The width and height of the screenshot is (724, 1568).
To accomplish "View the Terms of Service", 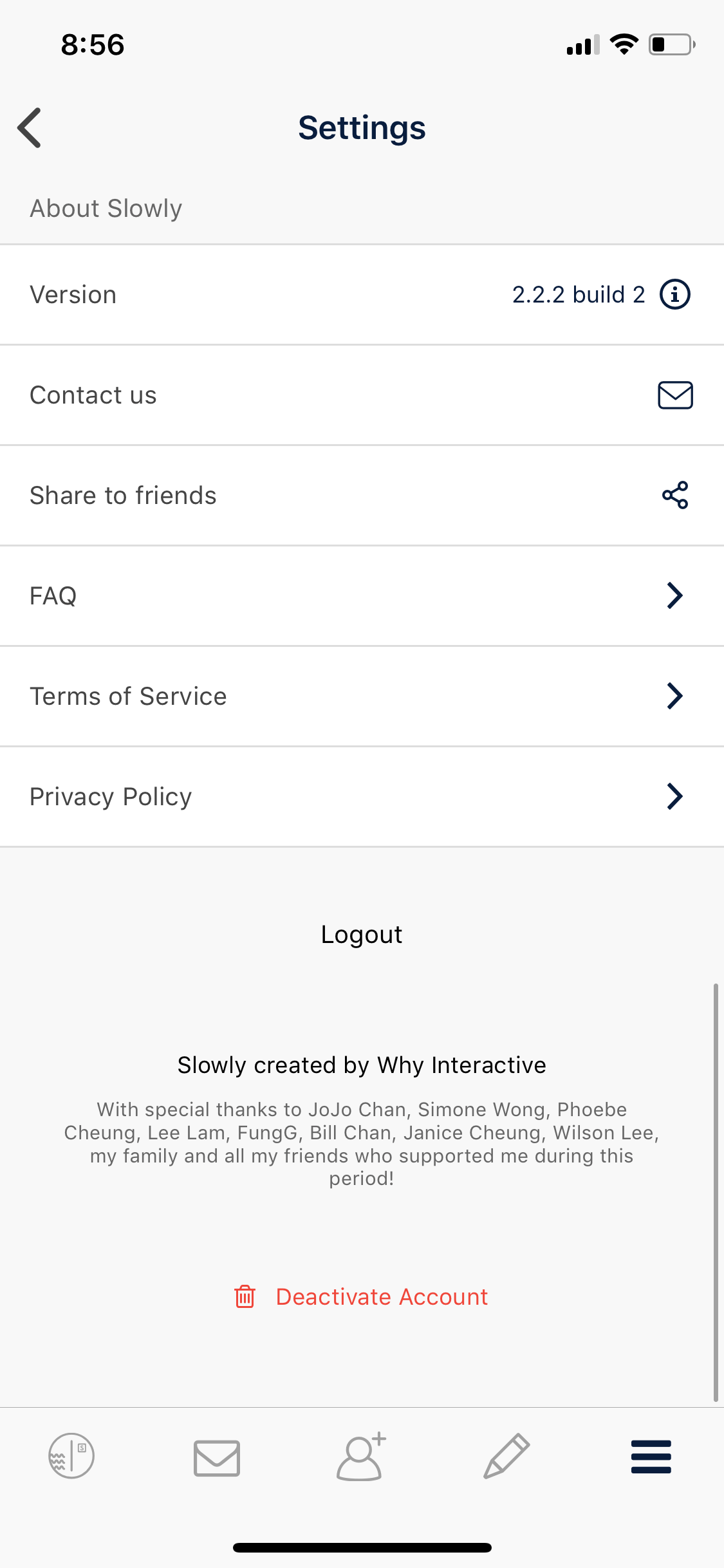I will [362, 696].
